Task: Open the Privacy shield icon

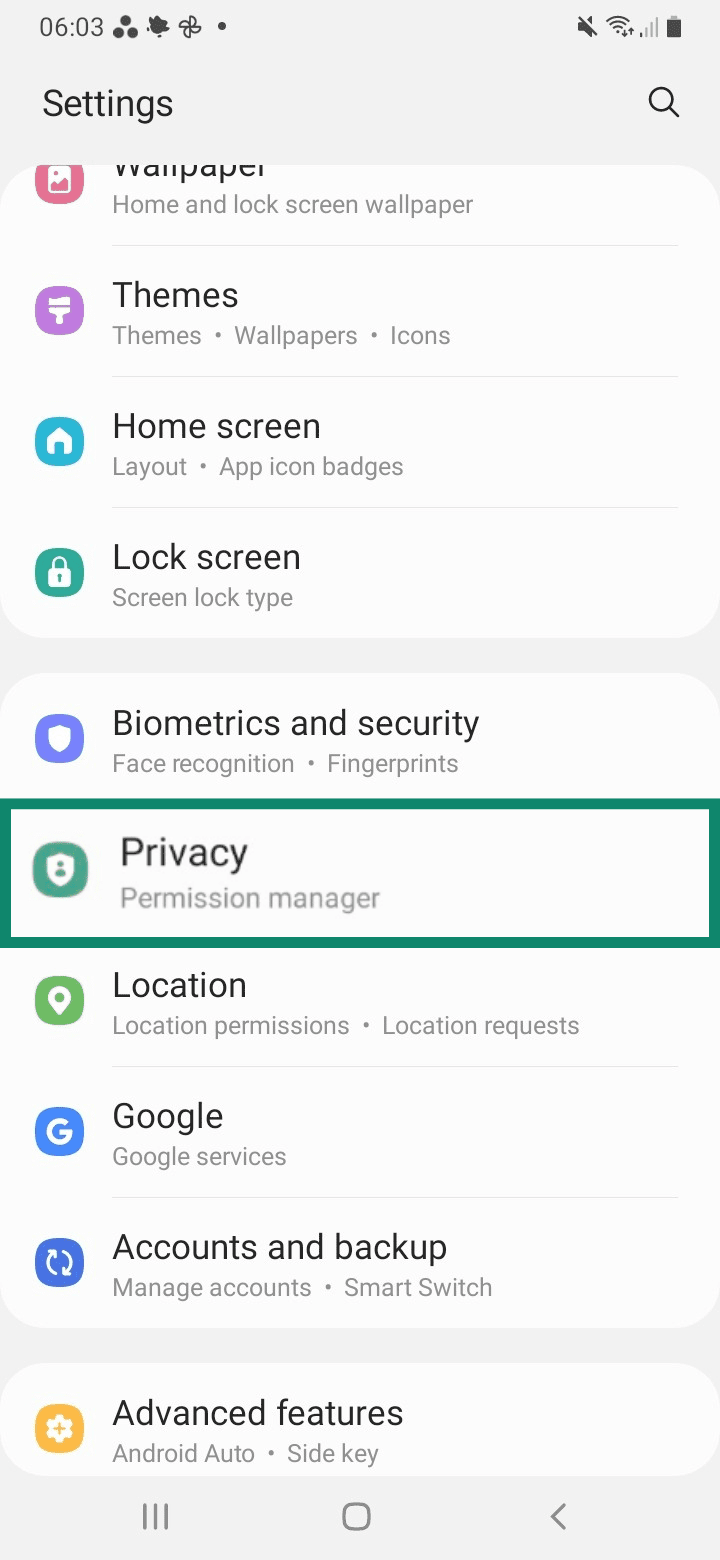Action: 59,868
